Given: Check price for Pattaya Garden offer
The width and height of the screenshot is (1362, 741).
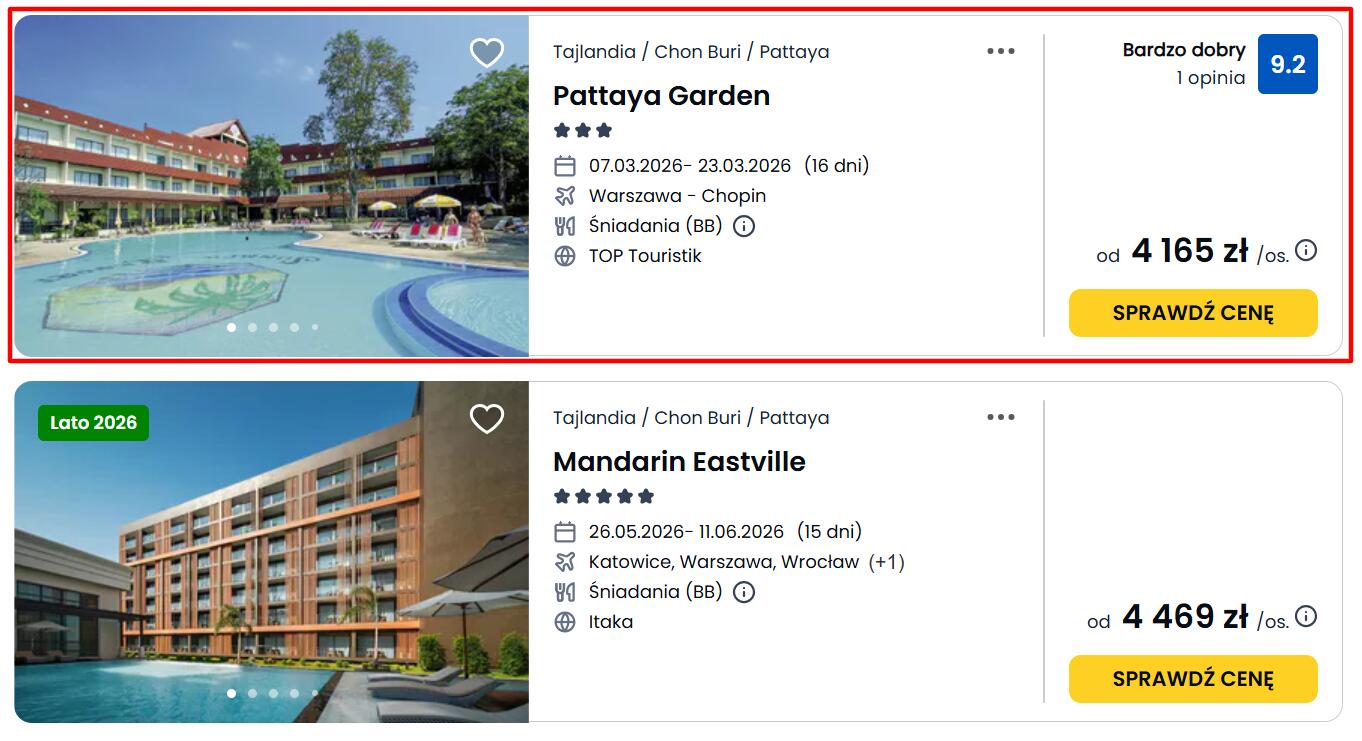Looking at the screenshot, I should point(1192,313).
